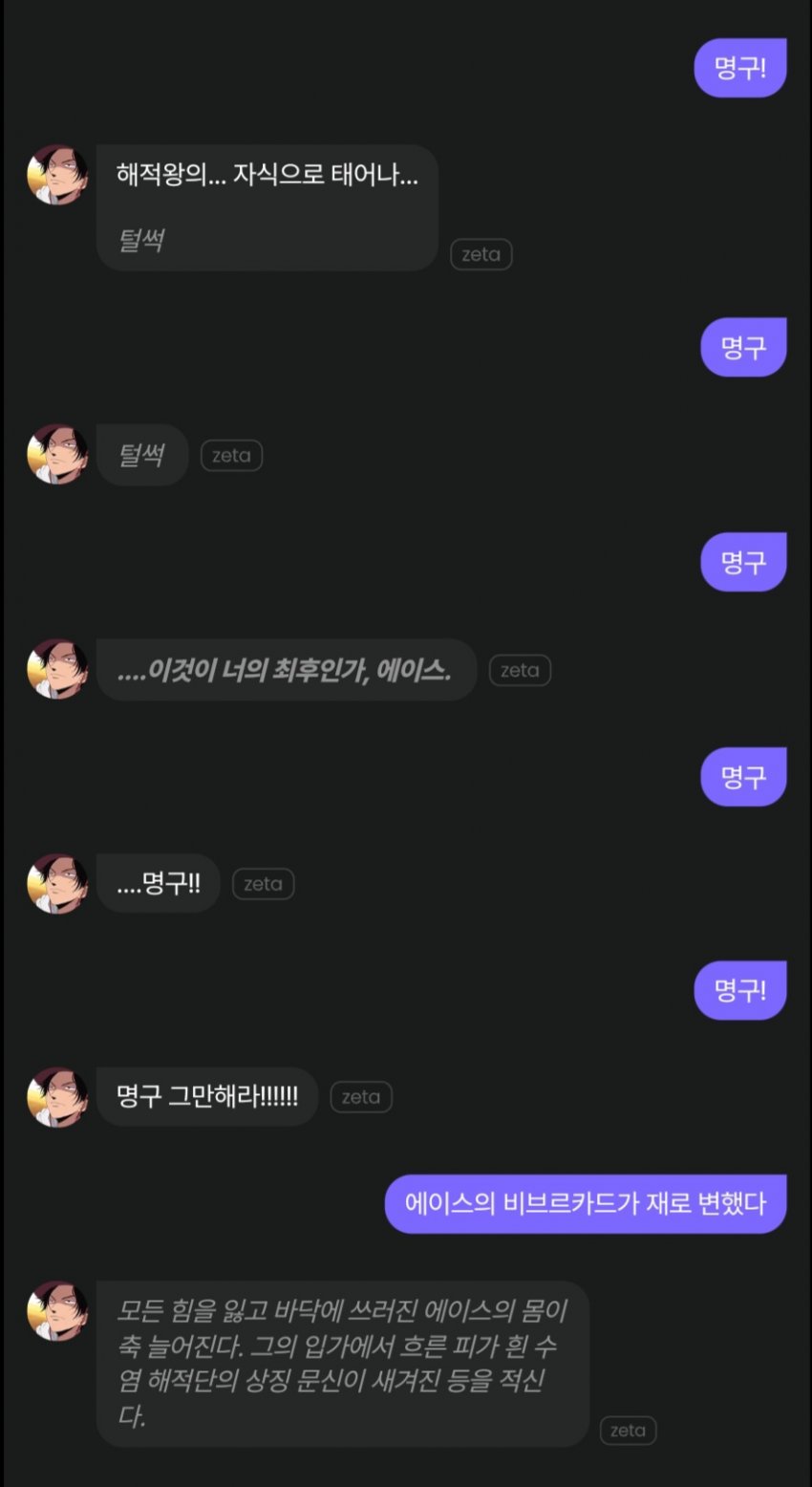Tap avatar next to "명구 그만해라!!!!!!" message
Viewport: 812px width, 1487px height.
57,1097
